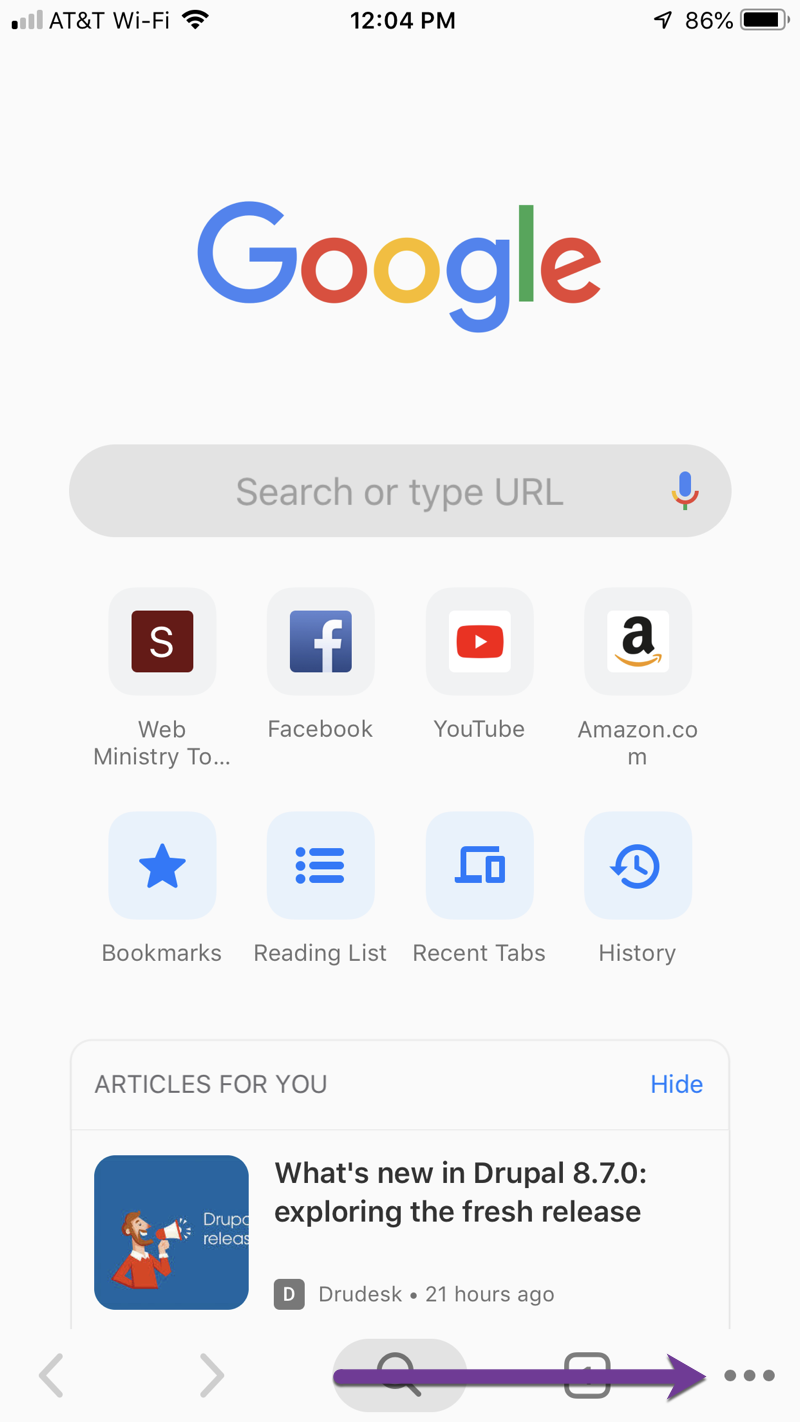Hide the Articles for You section
Image resolution: width=800 pixels, height=1422 pixels.
click(x=676, y=1084)
